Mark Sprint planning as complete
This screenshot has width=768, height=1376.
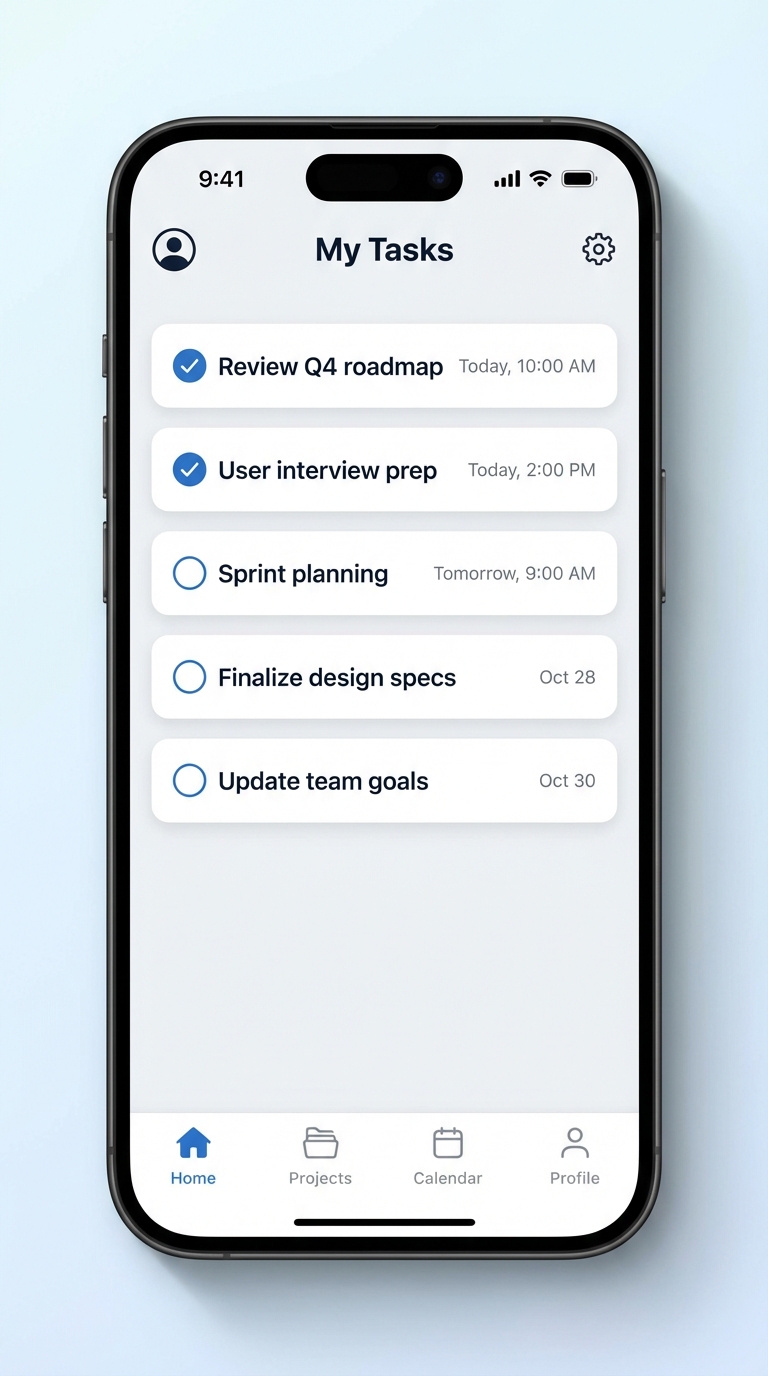tap(189, 574)
